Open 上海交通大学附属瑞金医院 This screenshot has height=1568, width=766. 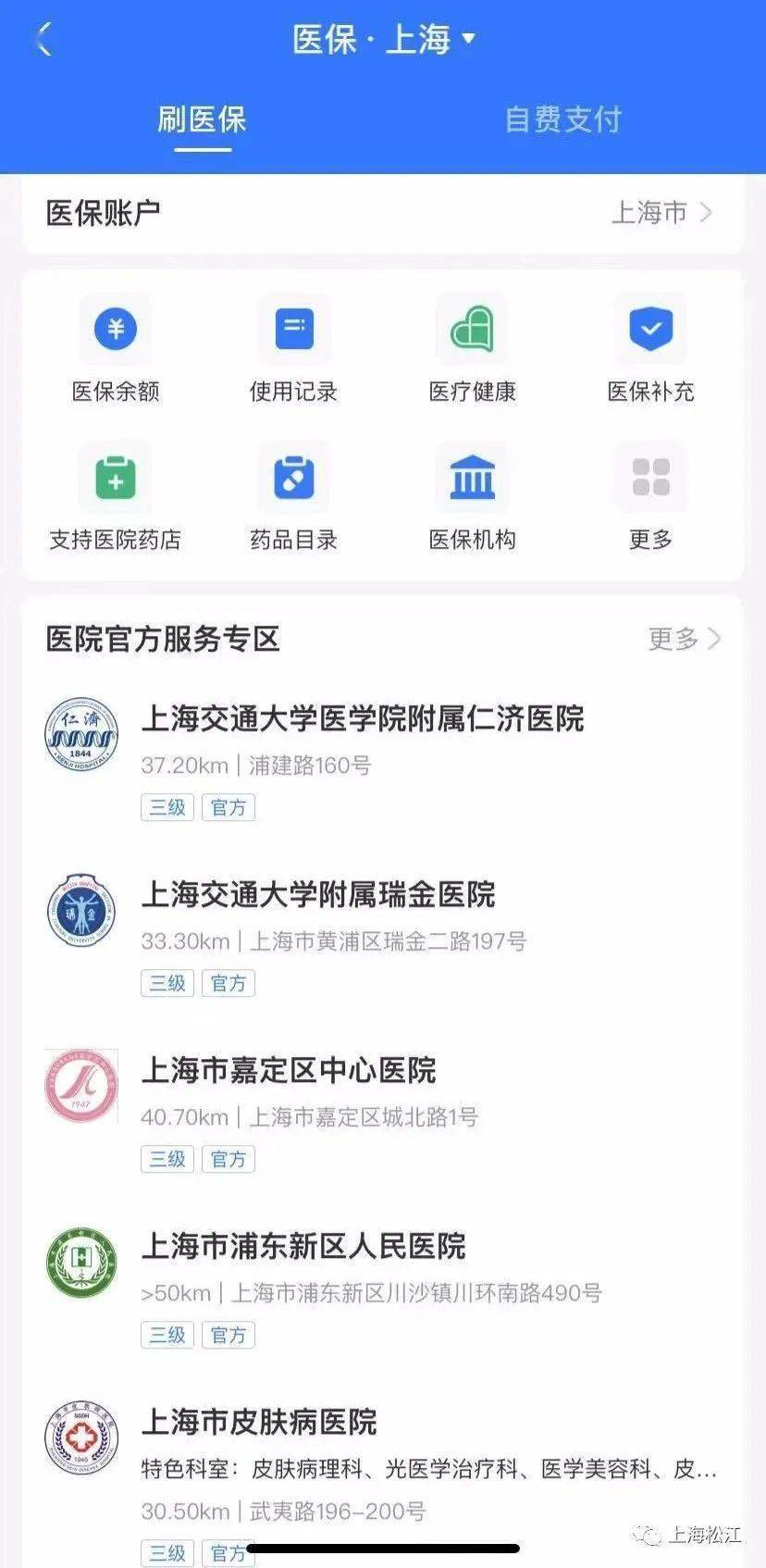coord(318,895)
